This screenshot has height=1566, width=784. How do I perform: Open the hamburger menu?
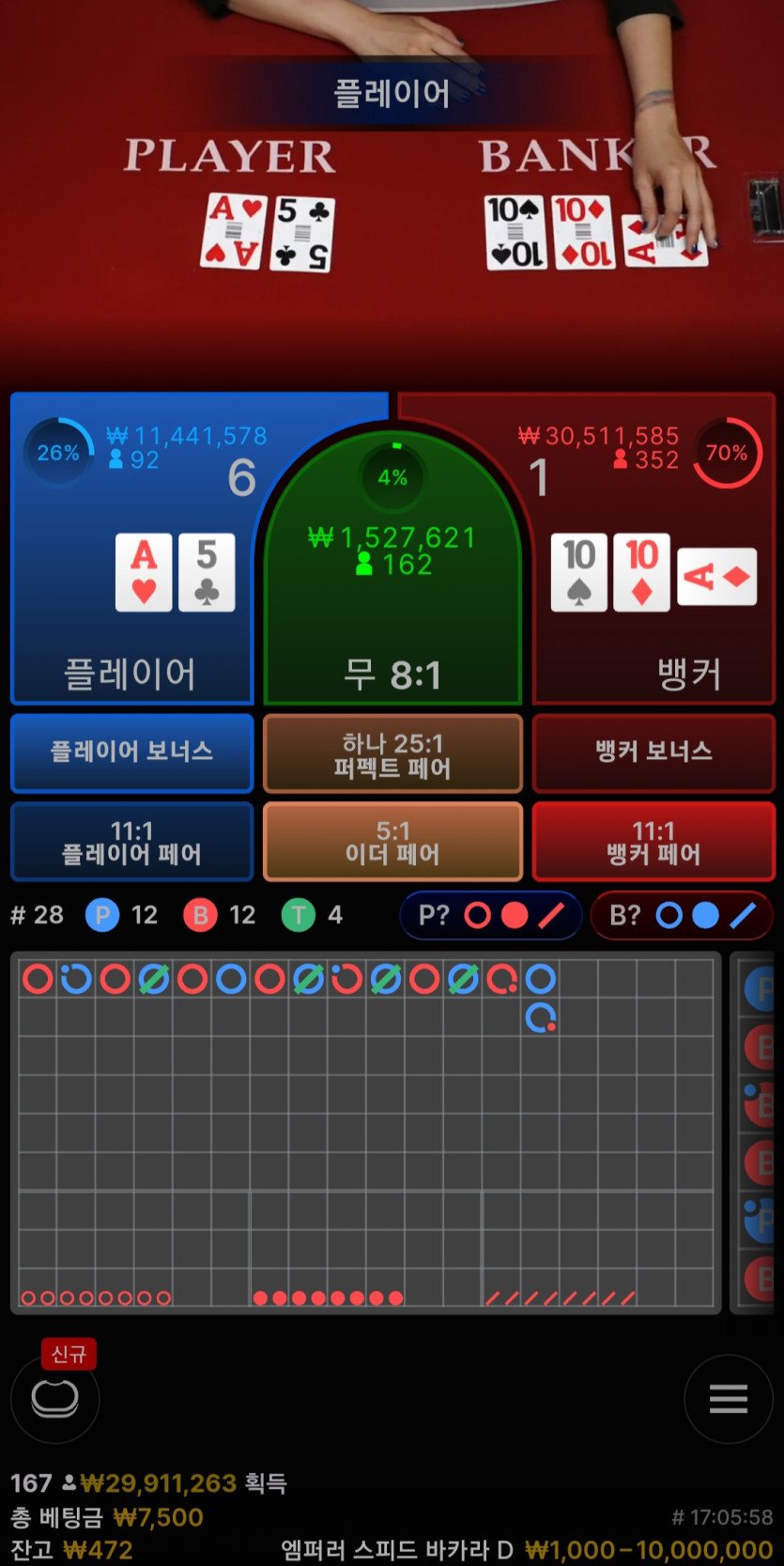tap(728, 1399)
